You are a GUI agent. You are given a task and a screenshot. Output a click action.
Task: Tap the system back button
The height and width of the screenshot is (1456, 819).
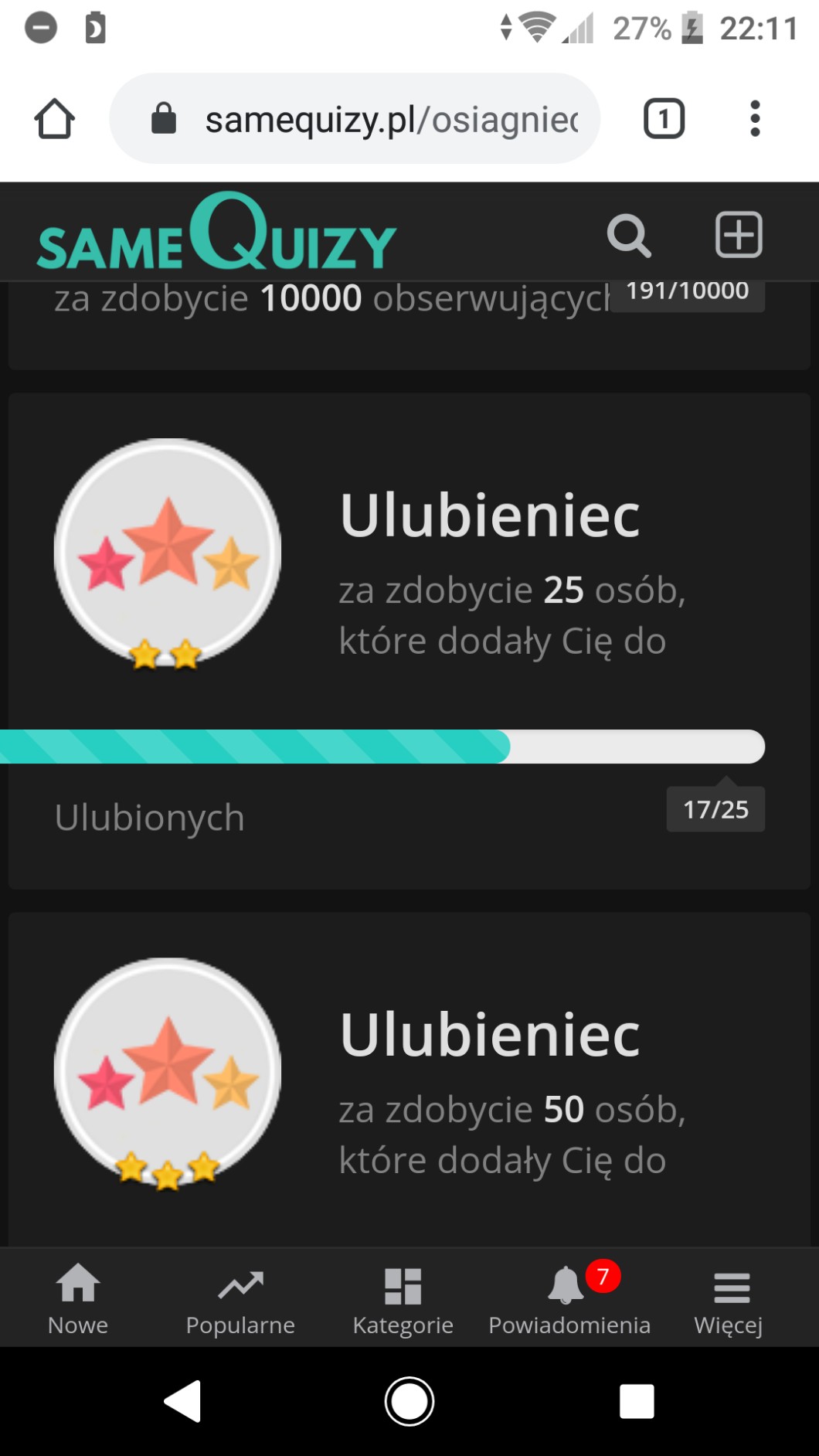pos(183,1401)
